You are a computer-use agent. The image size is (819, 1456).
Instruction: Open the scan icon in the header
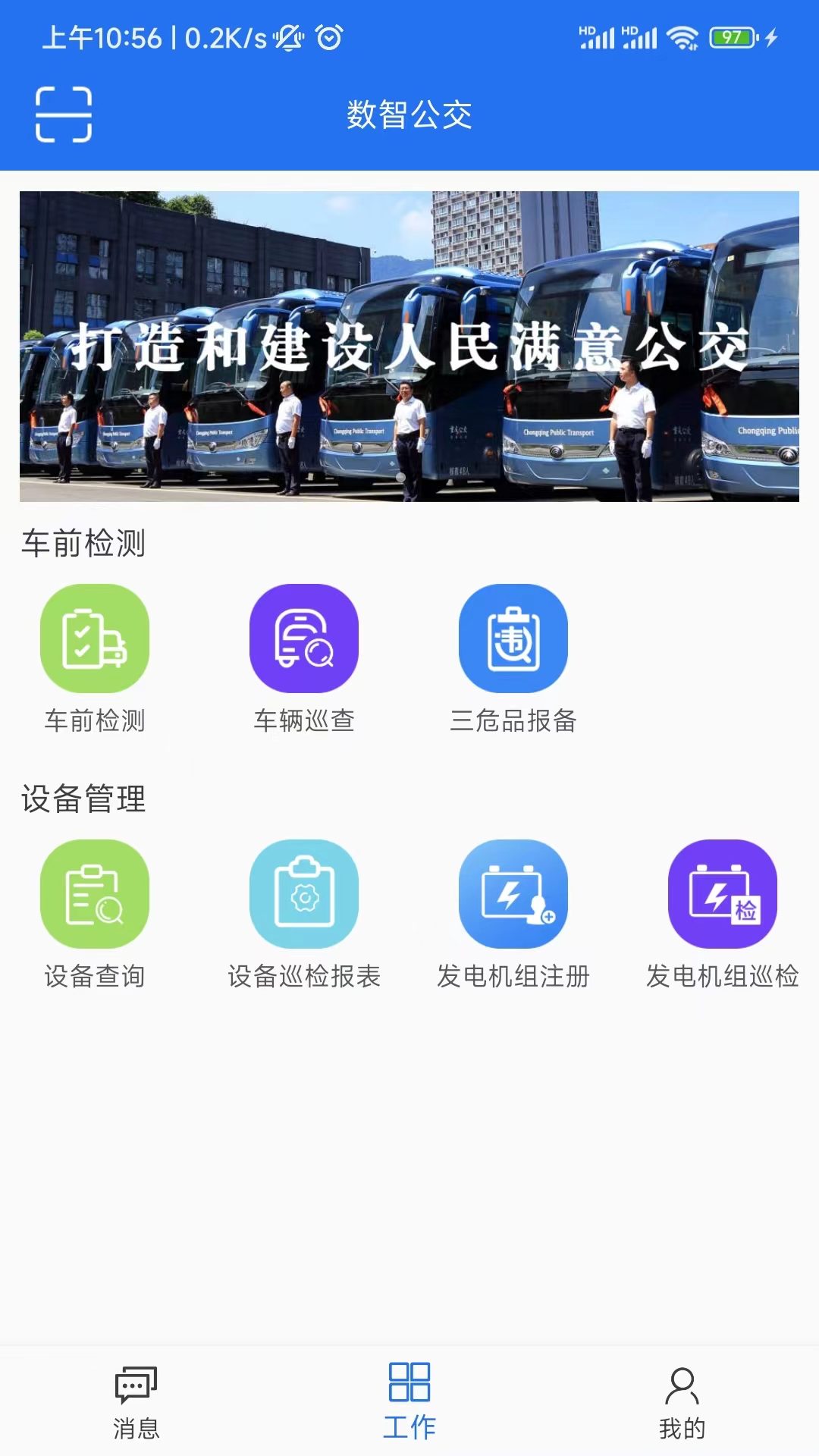click(64, 115)
